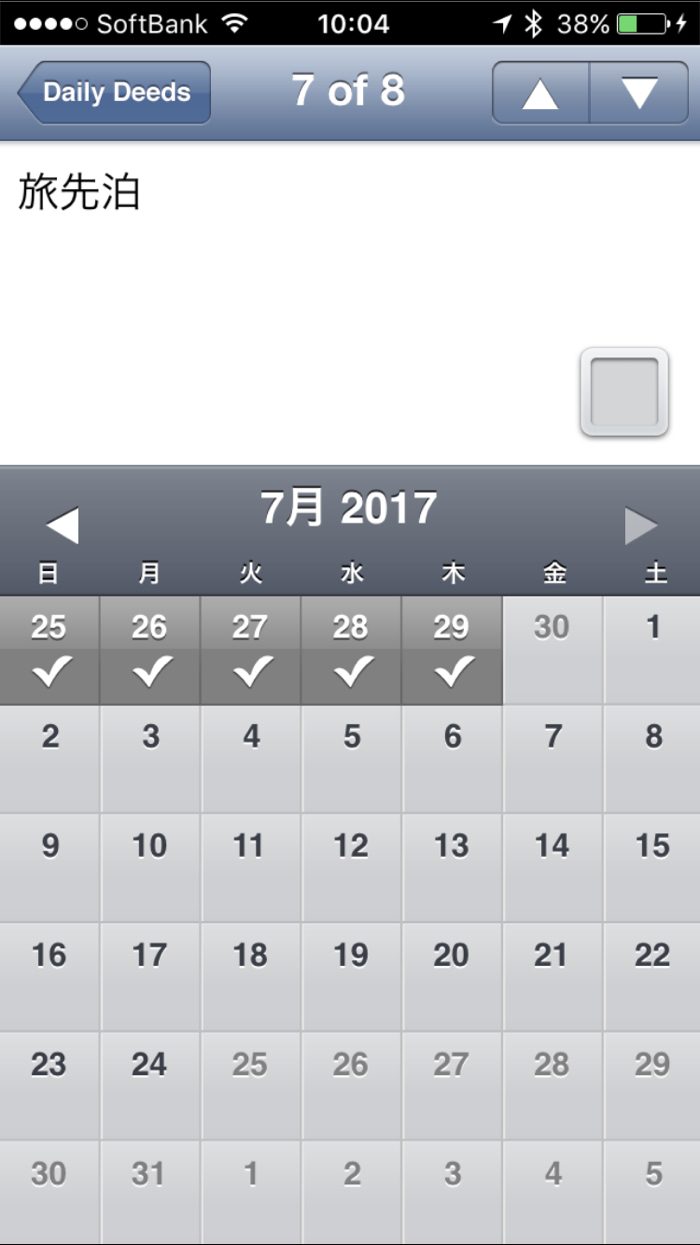Go to the previous deed with up arrow
Image resolution: width=700 pixels, height=1245 pixels.
pyautogui.click(x=540, y=93)
